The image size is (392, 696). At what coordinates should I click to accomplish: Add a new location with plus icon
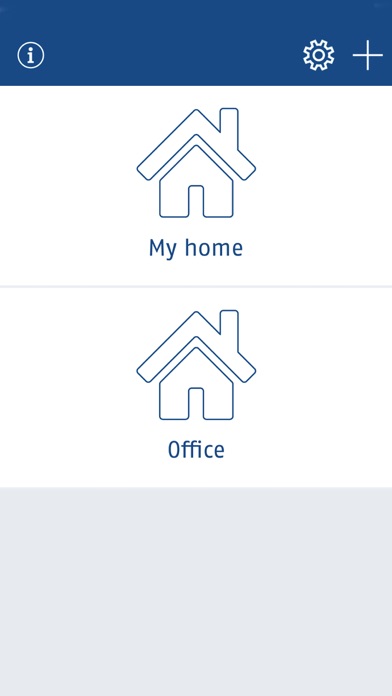(368, 55)
